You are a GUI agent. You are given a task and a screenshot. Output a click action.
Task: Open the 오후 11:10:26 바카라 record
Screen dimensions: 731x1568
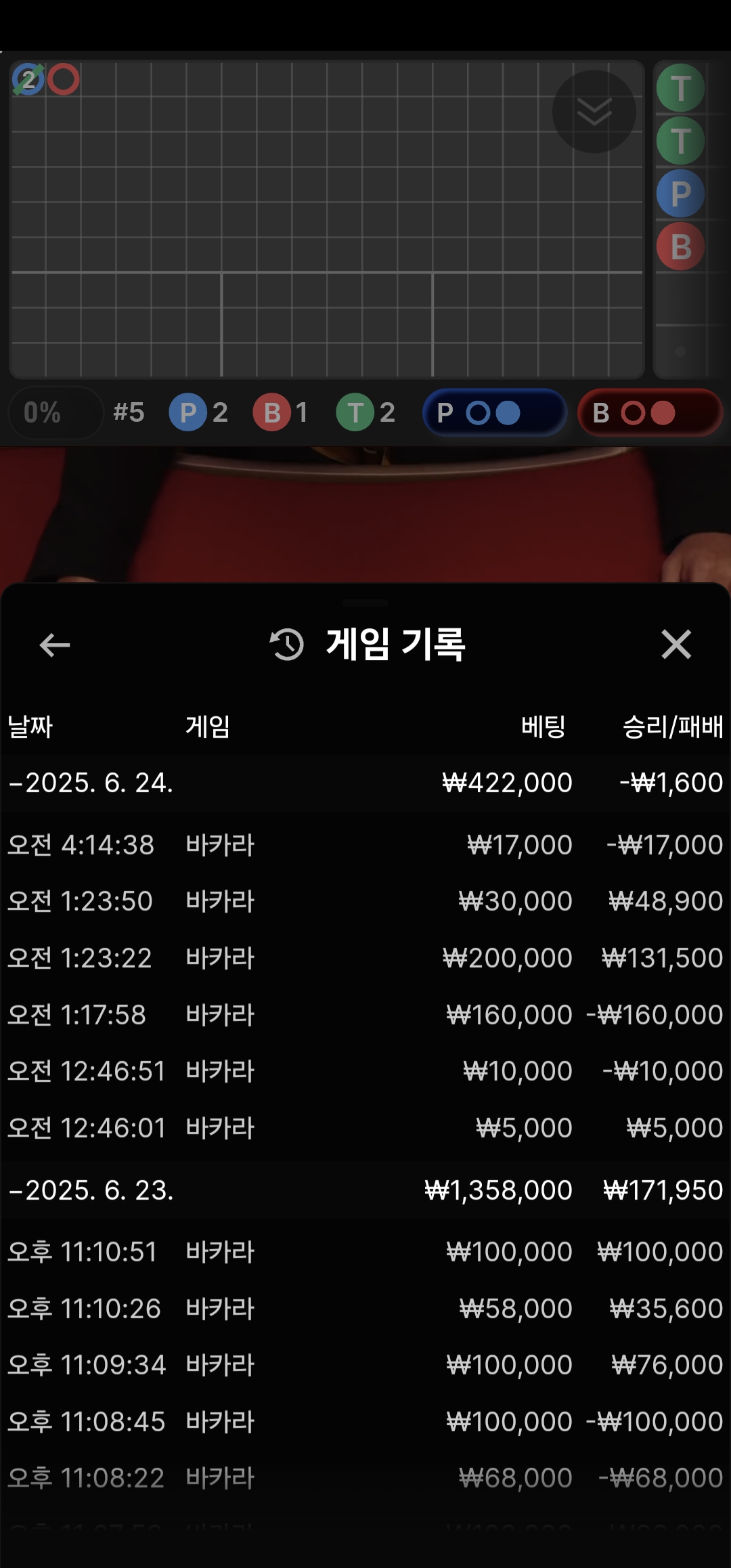[365, 1309]
